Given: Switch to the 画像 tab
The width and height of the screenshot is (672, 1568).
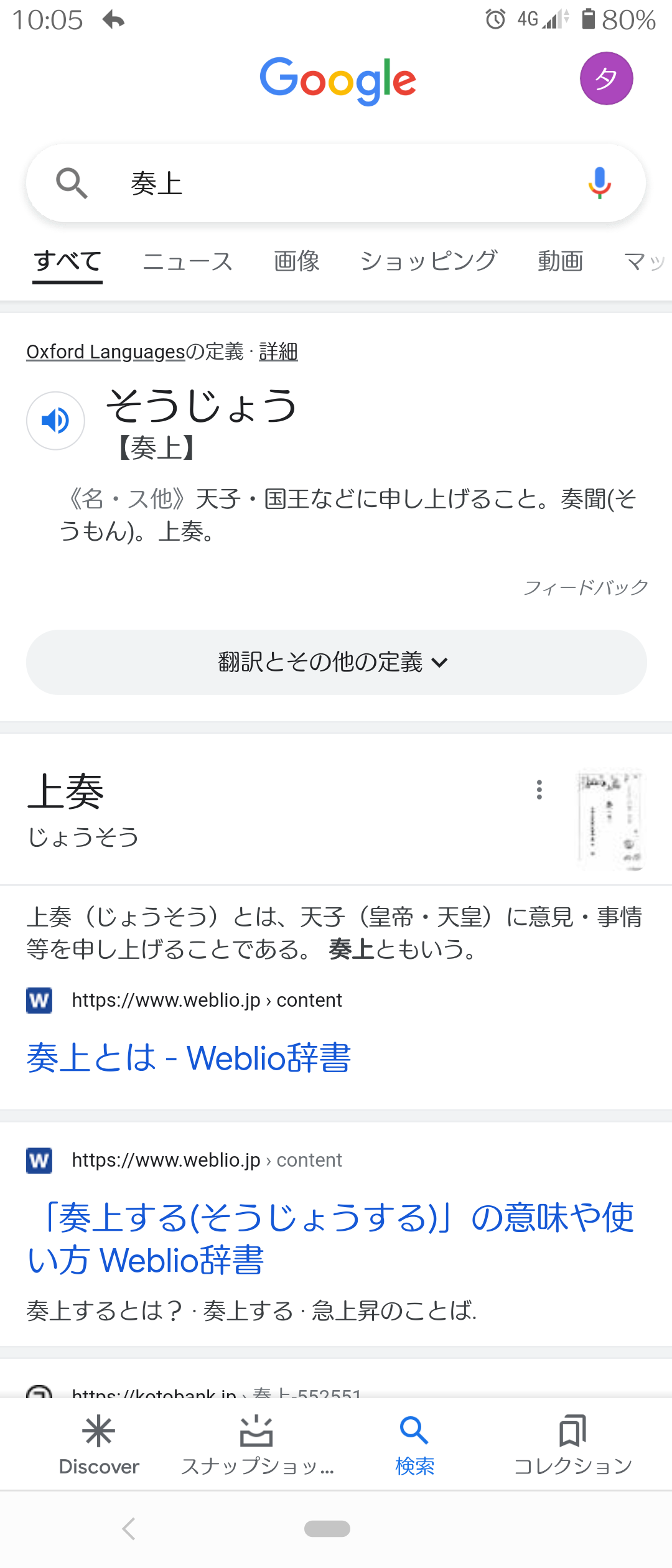Looking at the screenshot, I should pyautogui.click(x=297, y=261).
